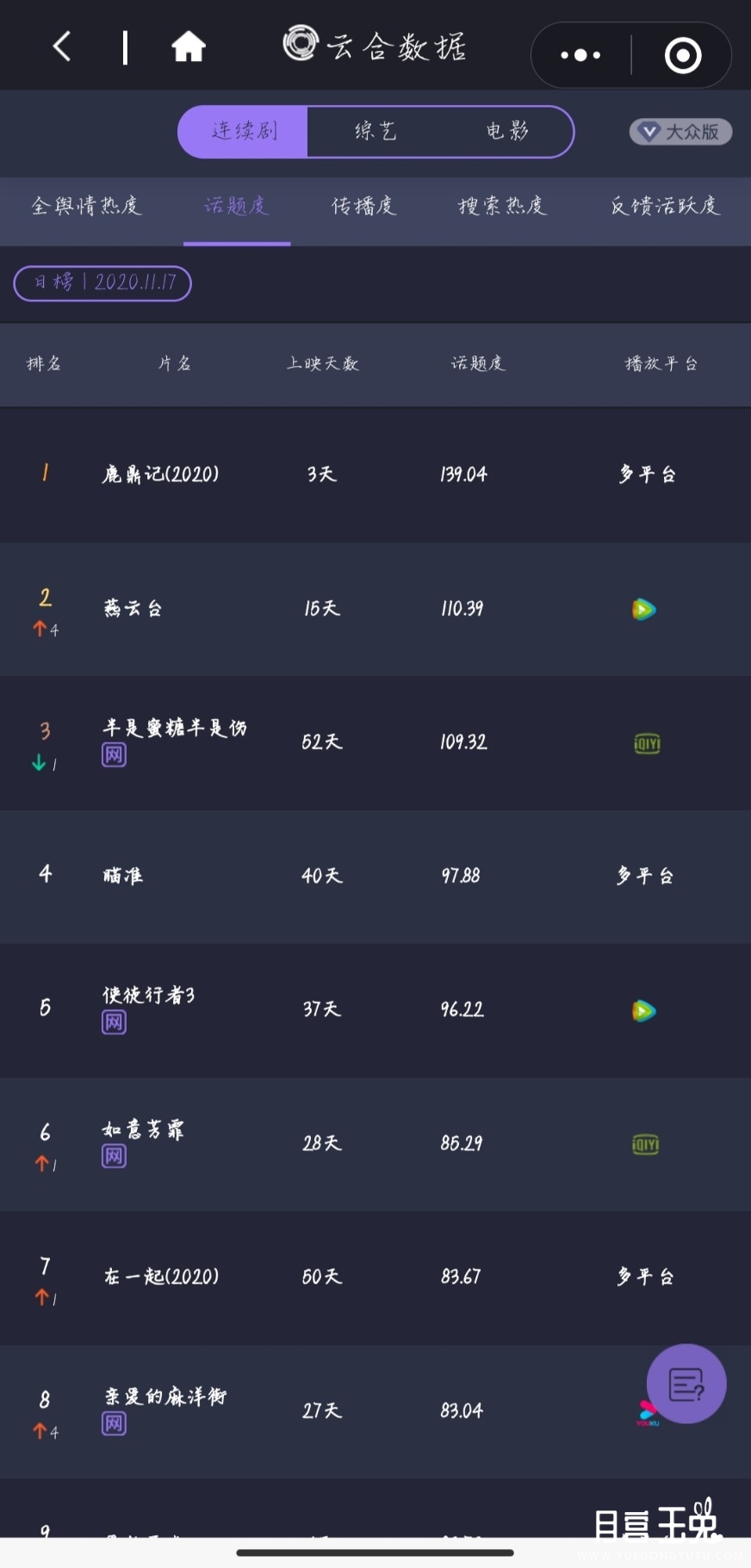This screenshot has width=751, height=1568.
Task: Open the 在一起(2020) row
Action: coord(375,1277)
